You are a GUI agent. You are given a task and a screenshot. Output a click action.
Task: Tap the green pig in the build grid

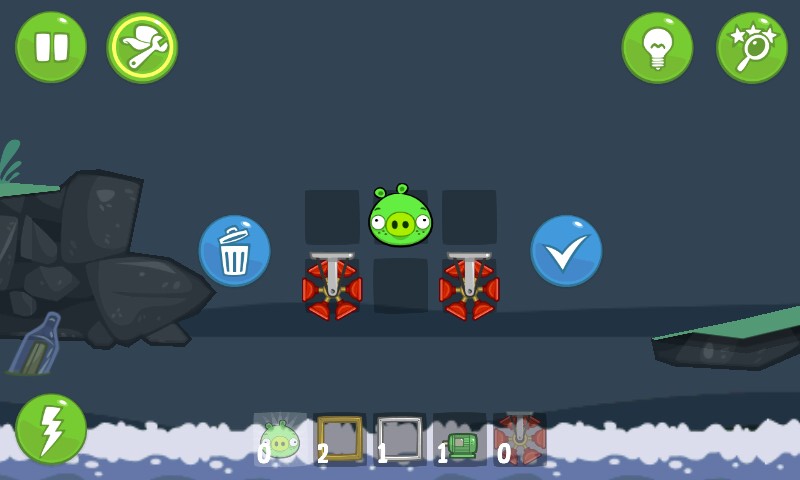[x=400, y=217]
